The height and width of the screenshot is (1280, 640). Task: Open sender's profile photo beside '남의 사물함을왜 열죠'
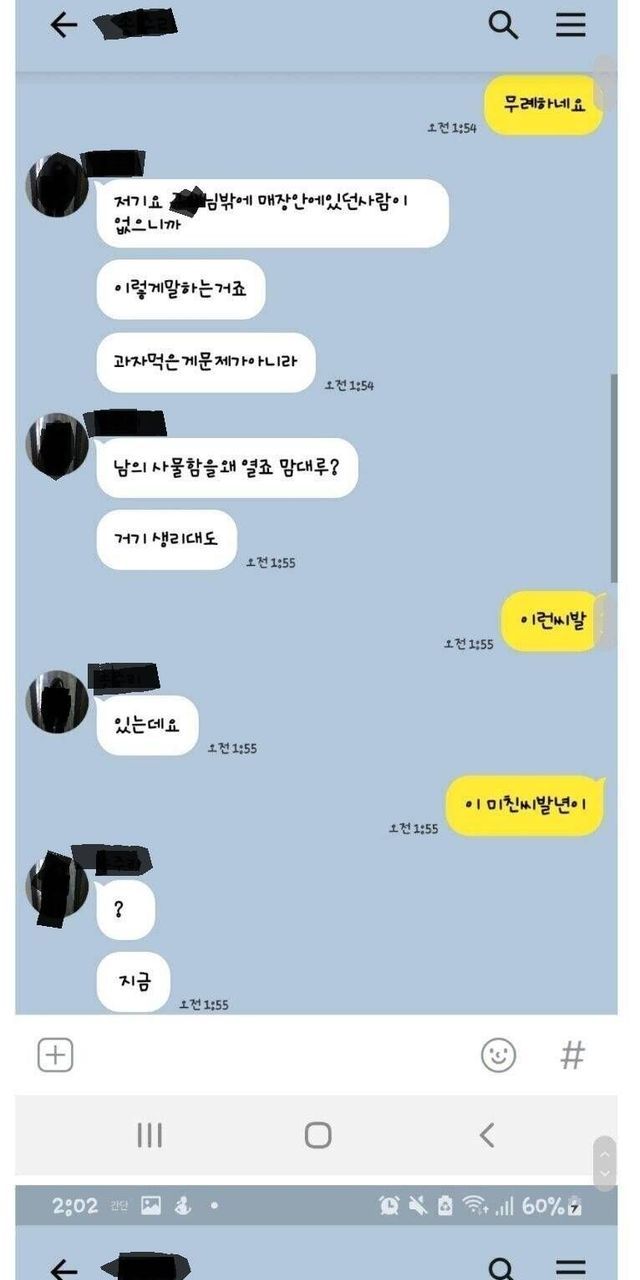click(x=57, y=445)
